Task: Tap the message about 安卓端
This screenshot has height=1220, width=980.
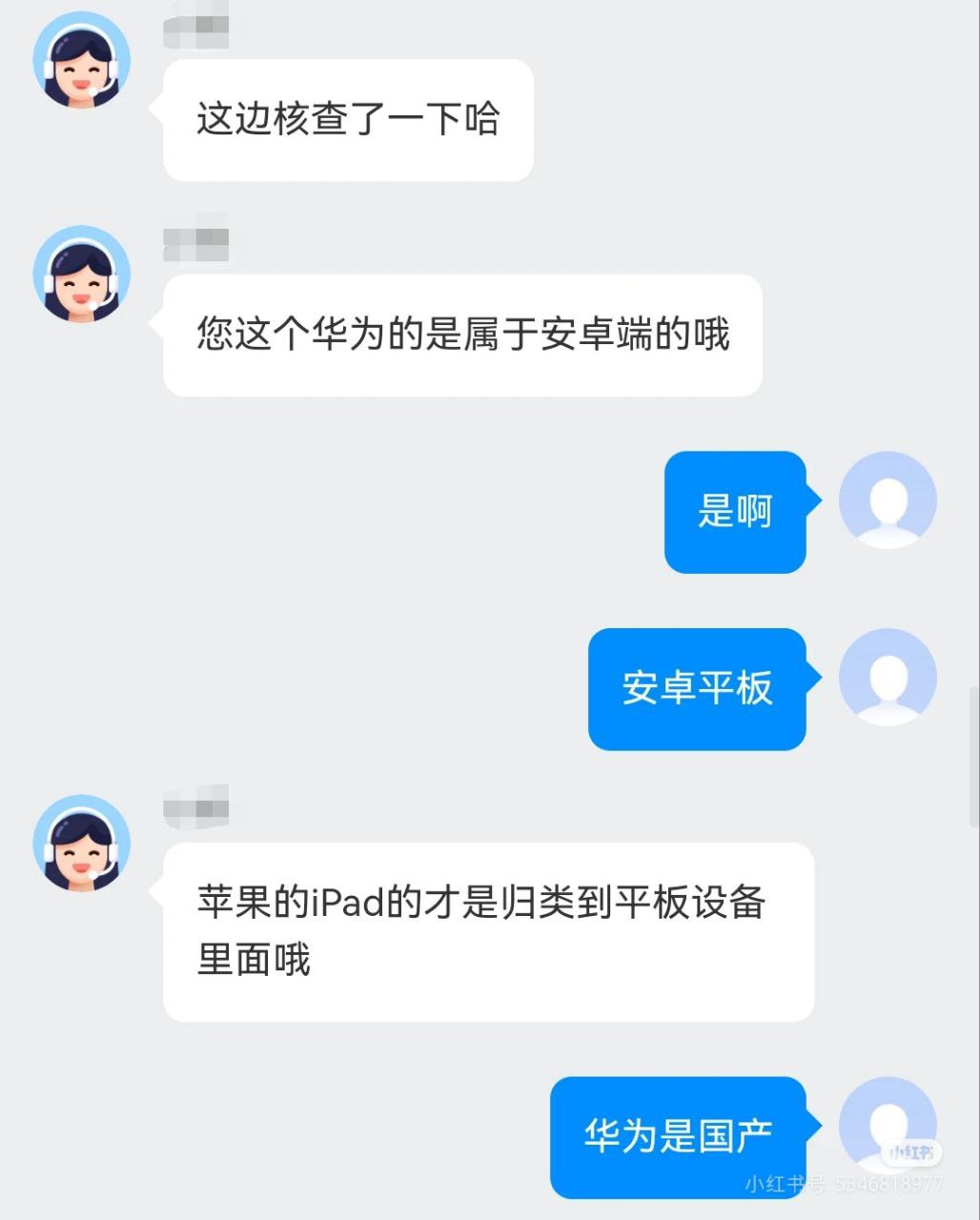Action: point(461,334)
